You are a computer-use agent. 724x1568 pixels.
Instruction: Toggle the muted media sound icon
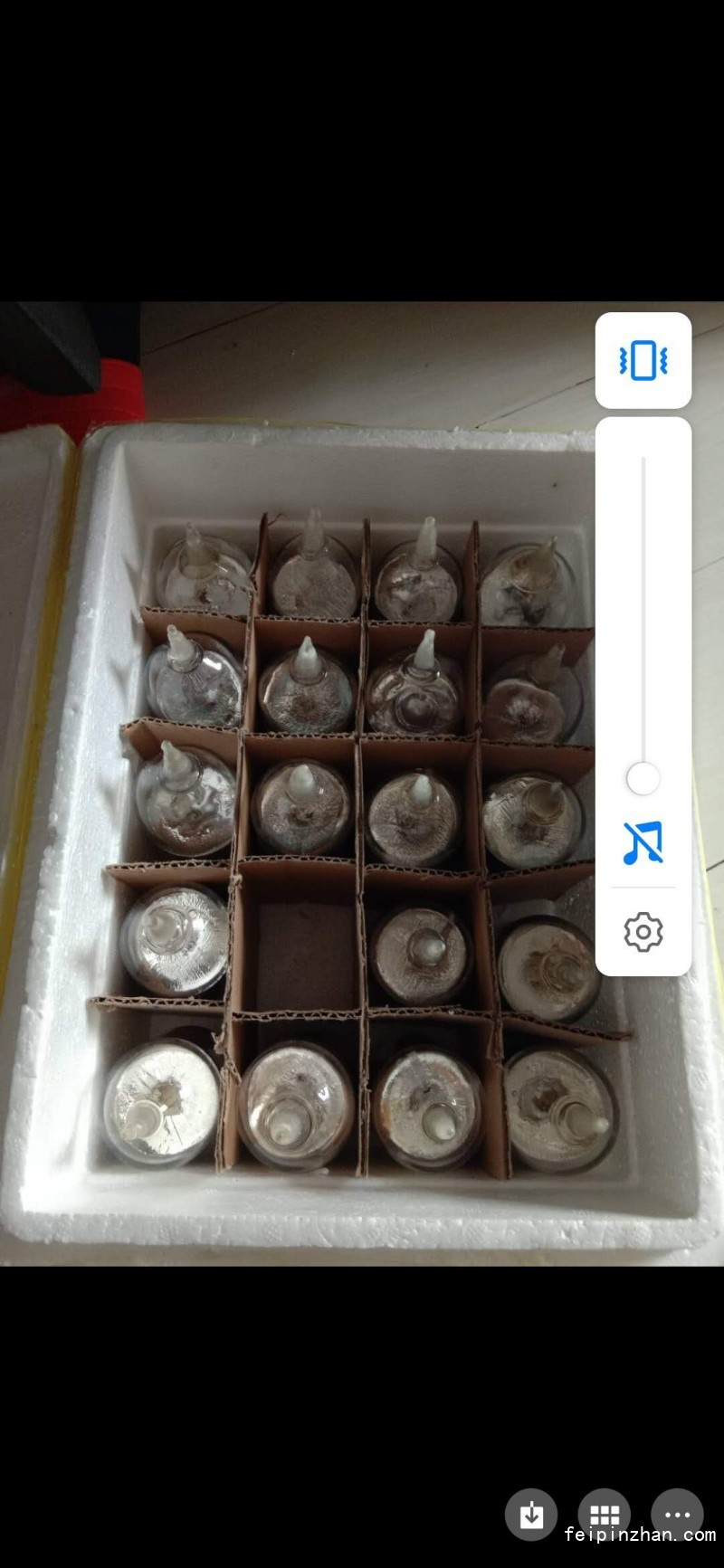click(643, 842)
